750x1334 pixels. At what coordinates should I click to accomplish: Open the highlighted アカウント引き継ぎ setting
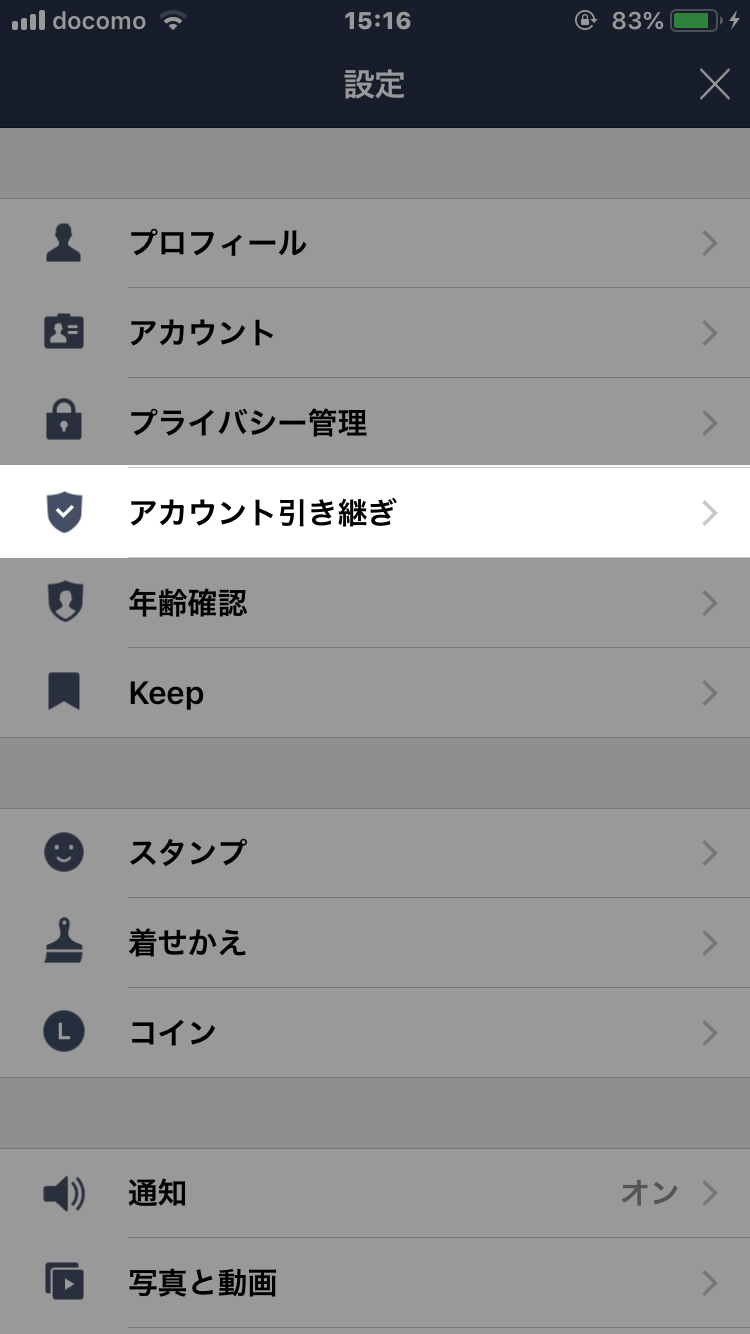(375, 512)
